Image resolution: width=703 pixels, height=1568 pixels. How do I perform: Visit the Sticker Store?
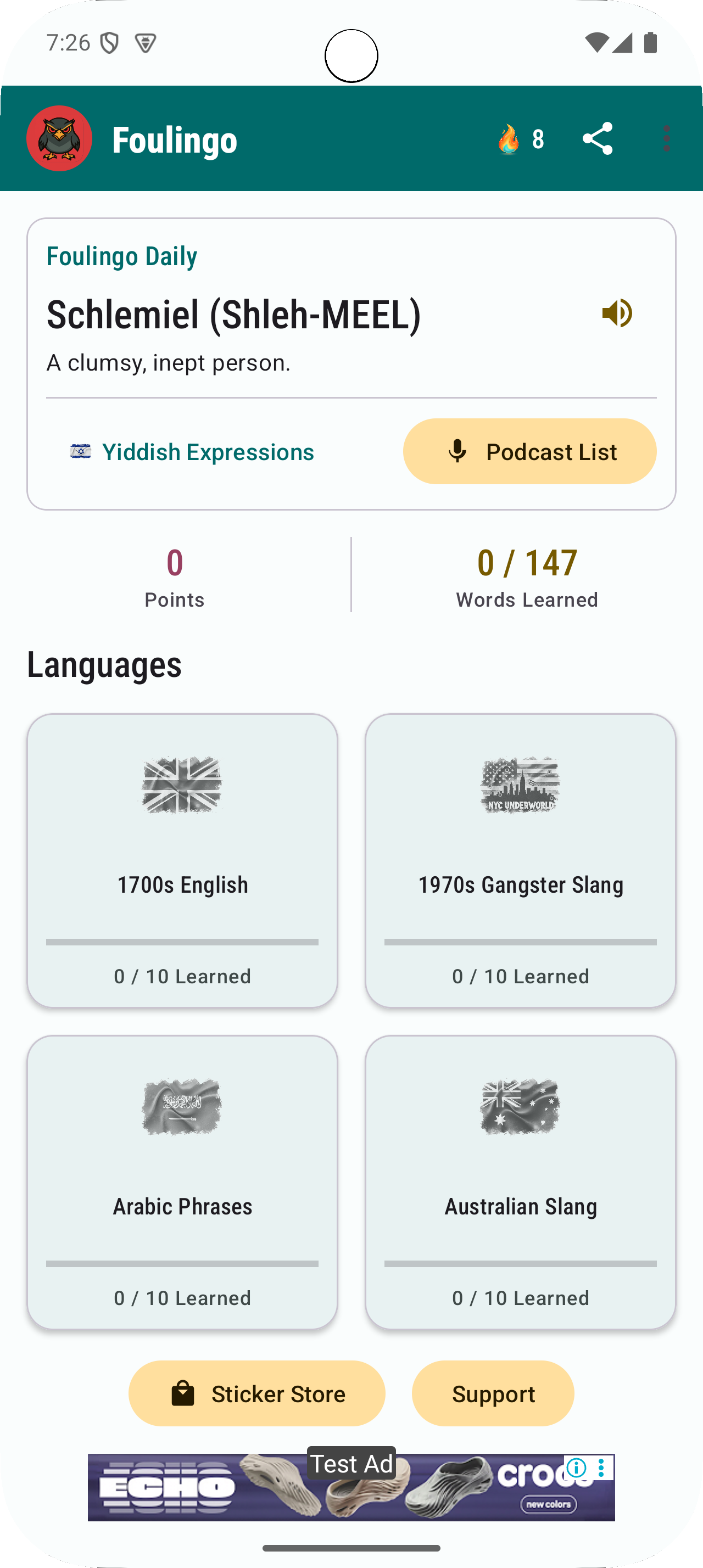(x=257, y=1393)
